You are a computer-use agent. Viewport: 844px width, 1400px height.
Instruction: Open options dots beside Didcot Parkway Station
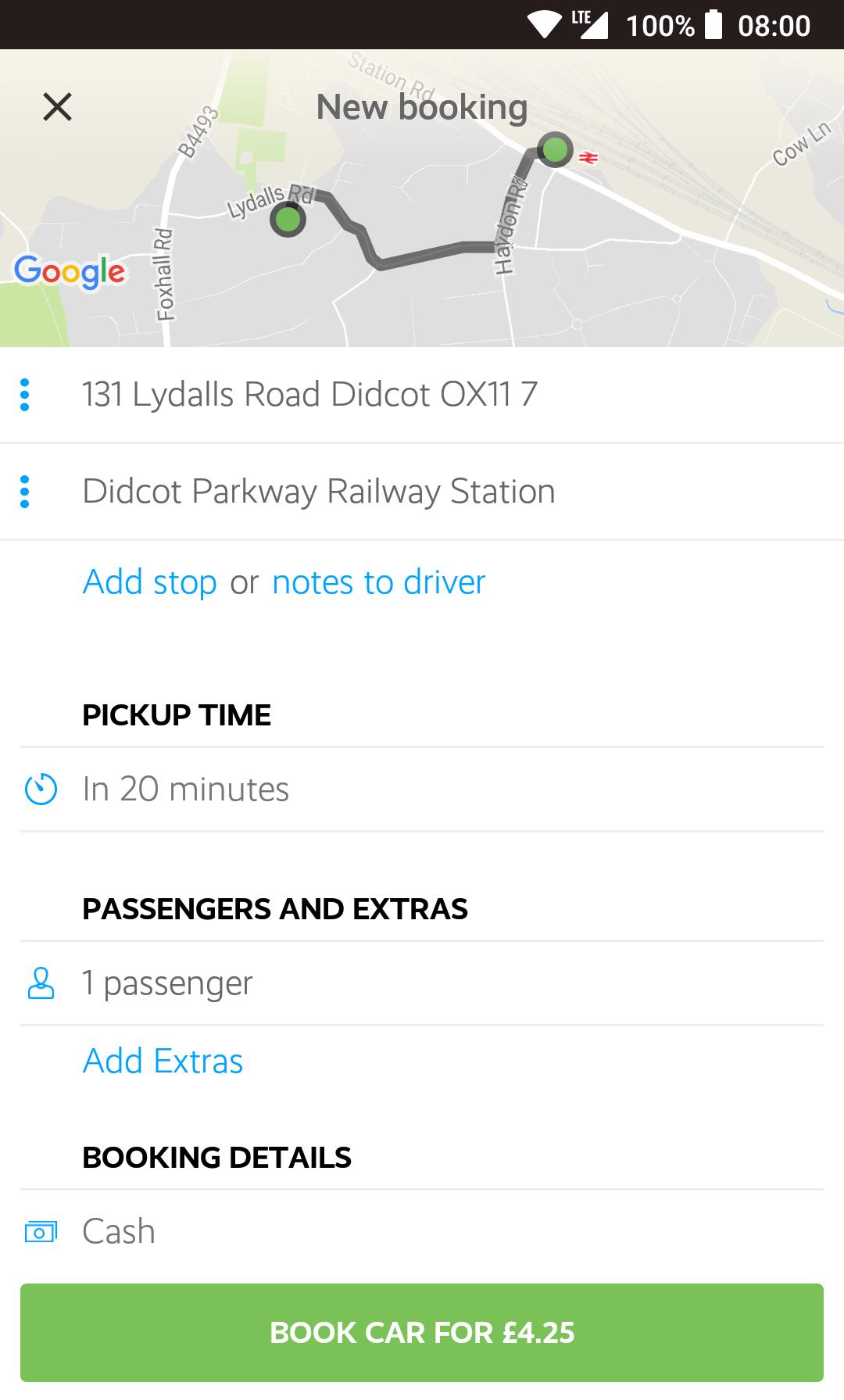tap(25, 492)
